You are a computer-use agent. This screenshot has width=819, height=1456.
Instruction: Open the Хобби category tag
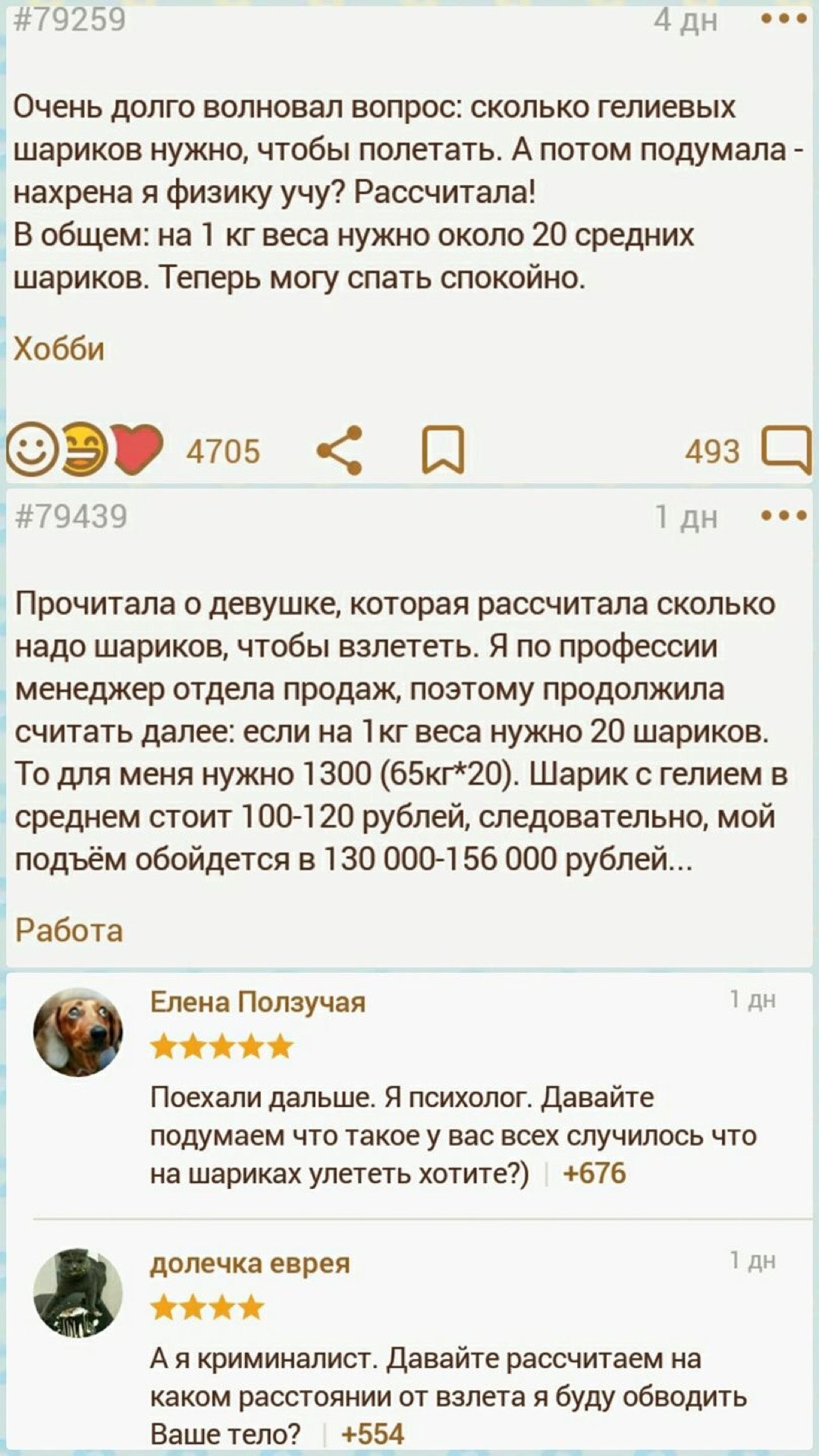[x=59, y=349]
